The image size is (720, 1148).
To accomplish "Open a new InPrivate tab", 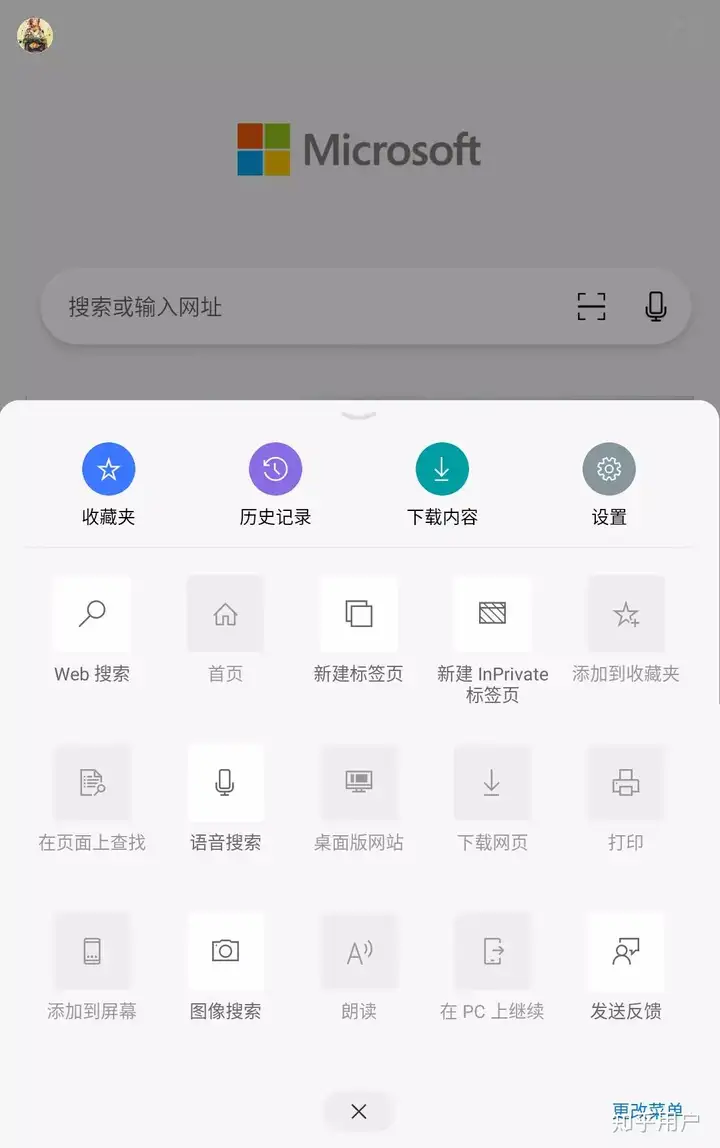I will [492, 615].
